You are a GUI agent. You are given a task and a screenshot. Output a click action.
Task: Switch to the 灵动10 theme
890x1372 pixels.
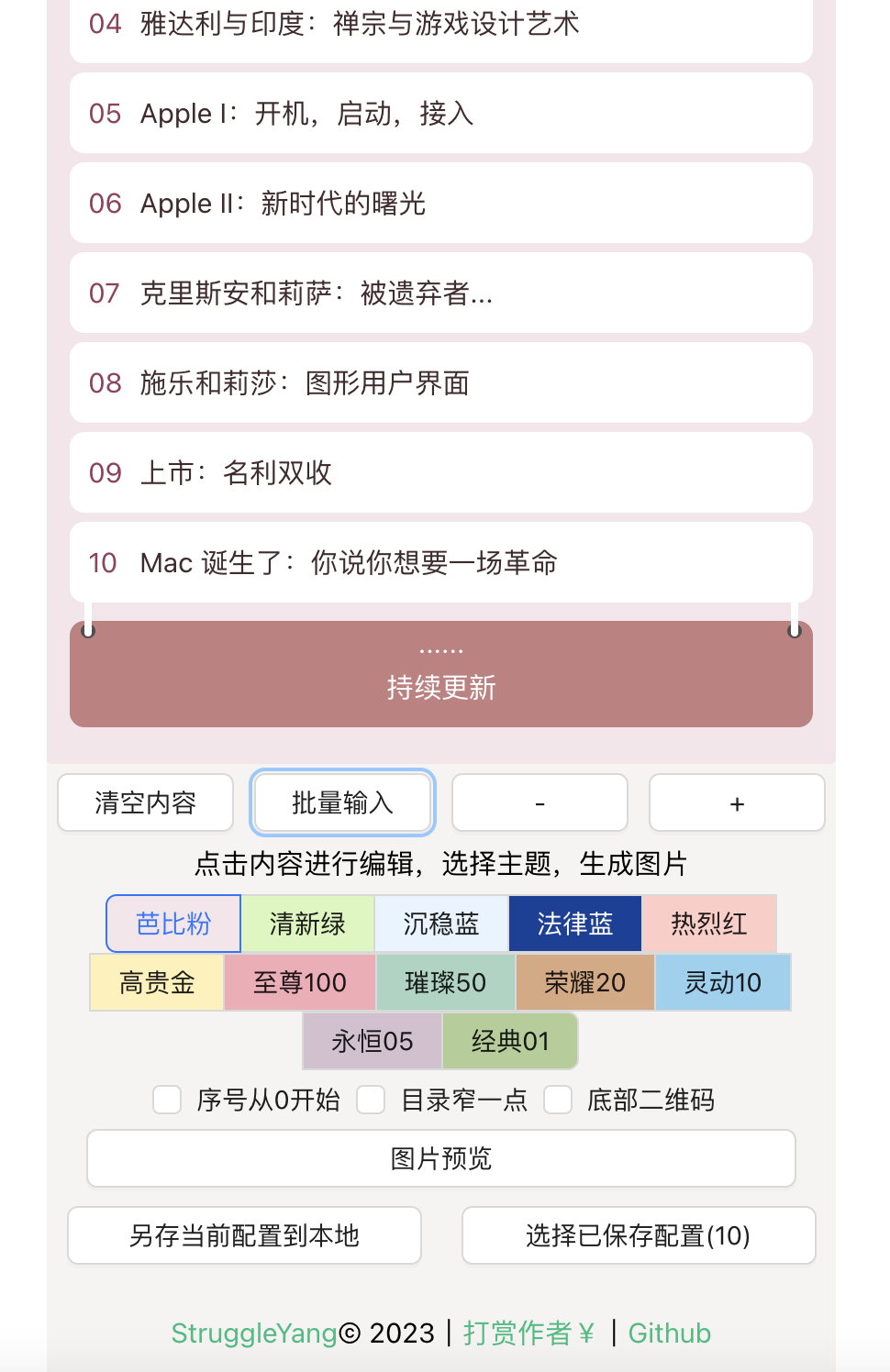coord(723,982)
